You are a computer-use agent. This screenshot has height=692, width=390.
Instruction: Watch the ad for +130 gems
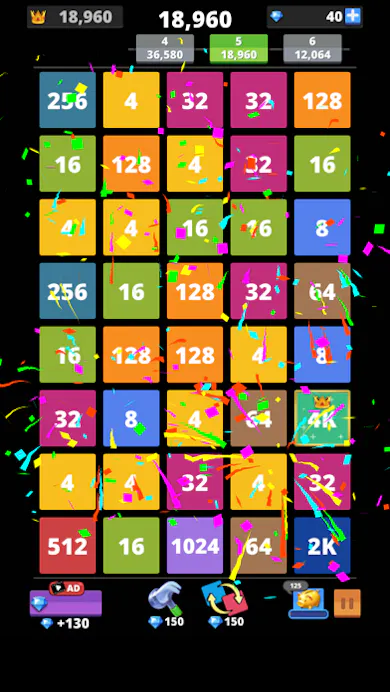[65, 603]
